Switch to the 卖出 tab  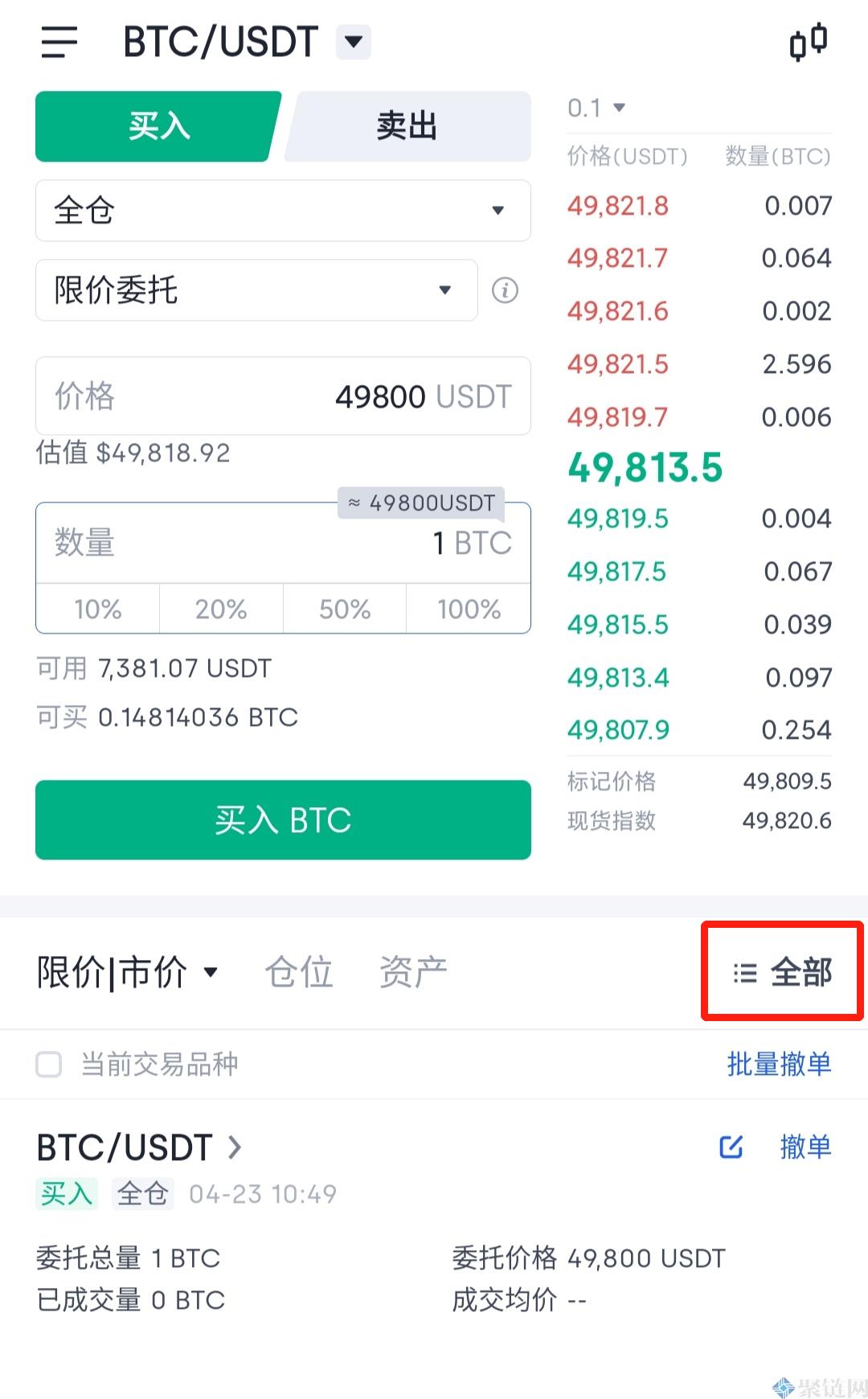coord(407,127)
